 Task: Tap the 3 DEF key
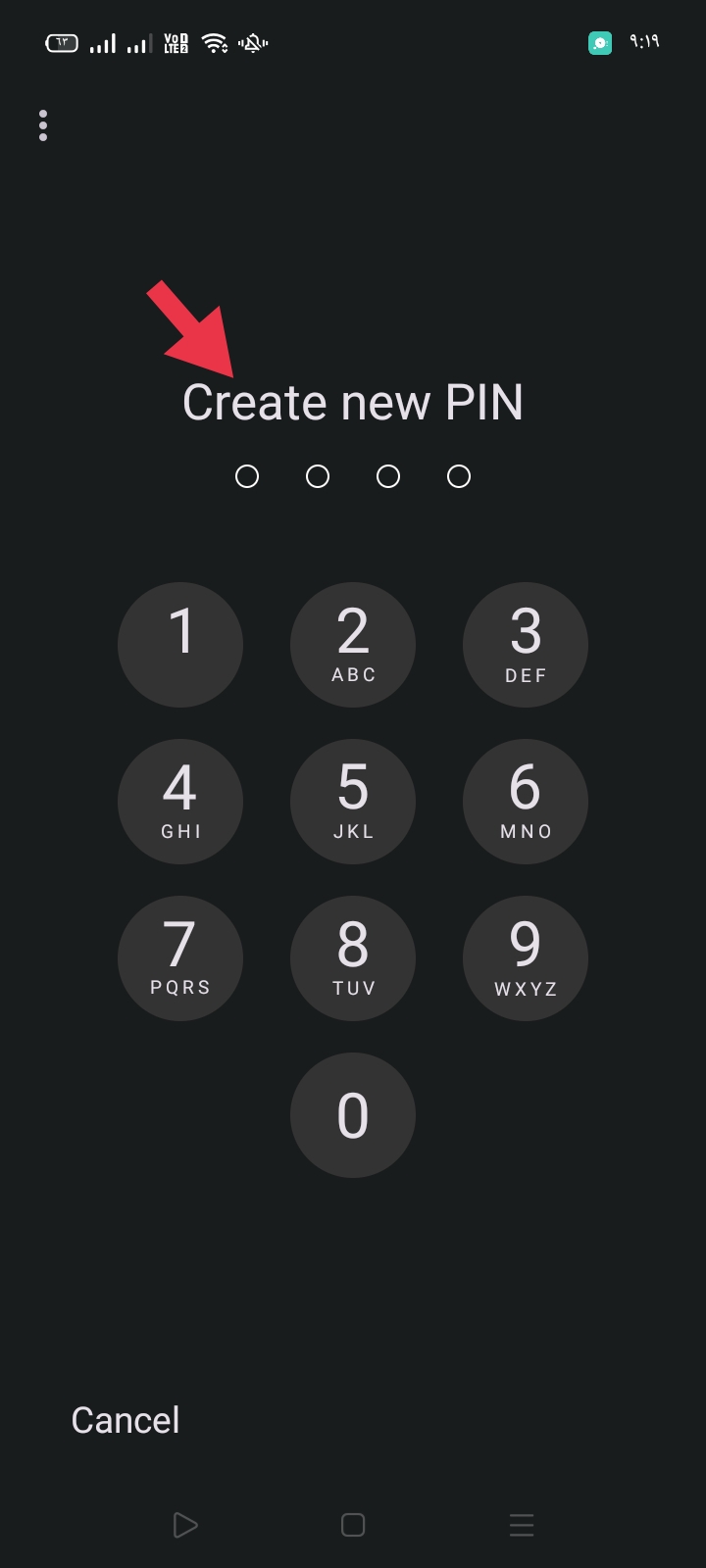[x=526, y=645]
